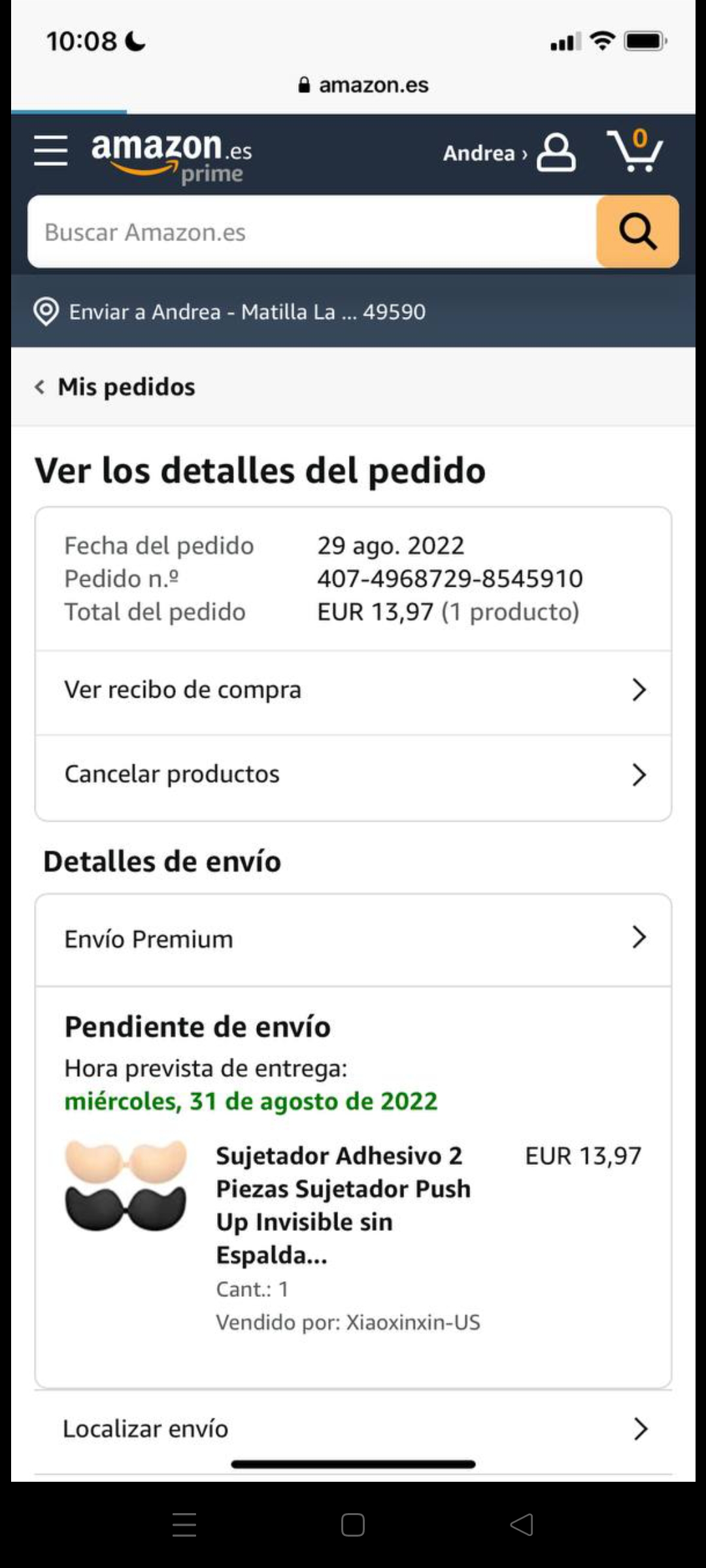The height and width of the screenshot is (1568, 706).
Task: Go to the Amazon.es home logo
Action: tap(171, 154)
